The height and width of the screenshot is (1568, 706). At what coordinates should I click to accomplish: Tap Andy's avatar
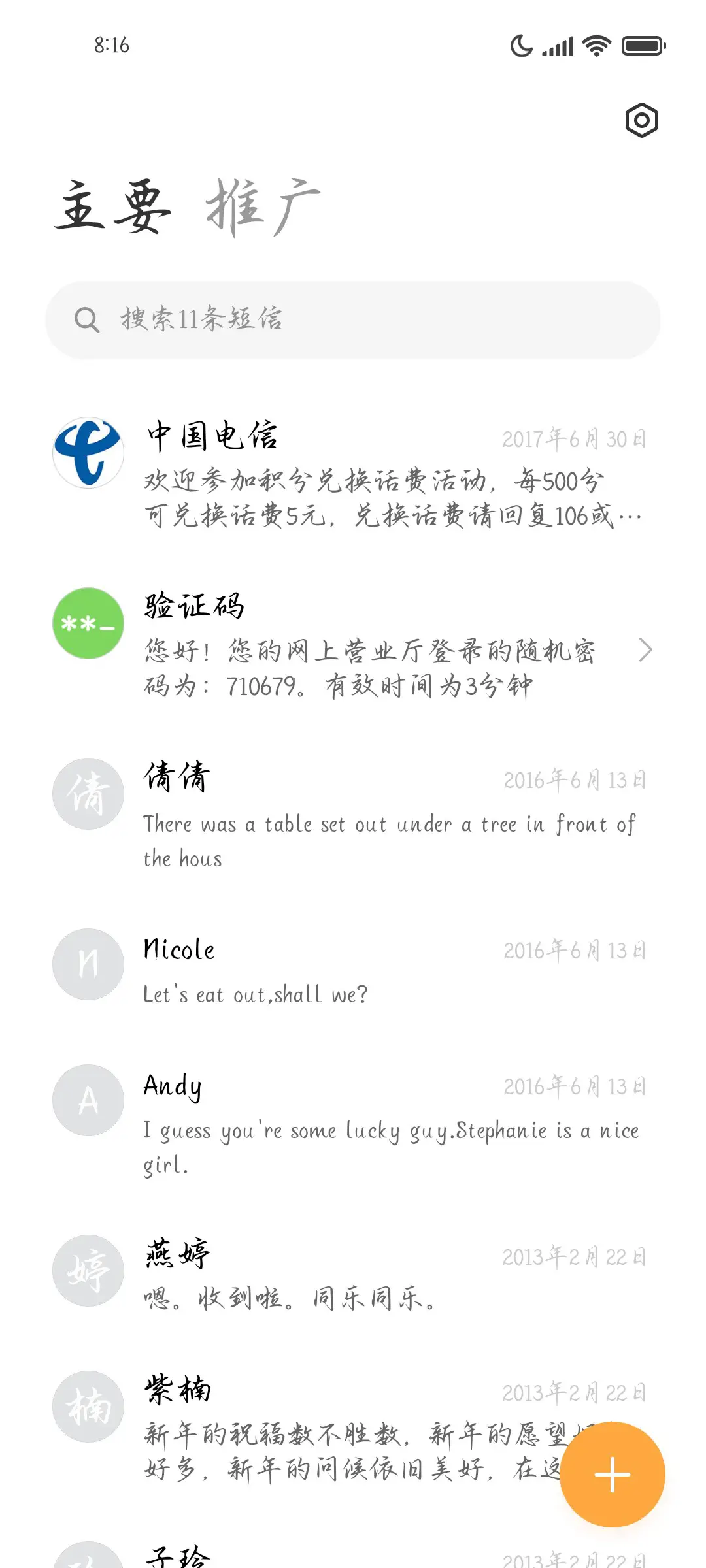[x=88, y=1100]
